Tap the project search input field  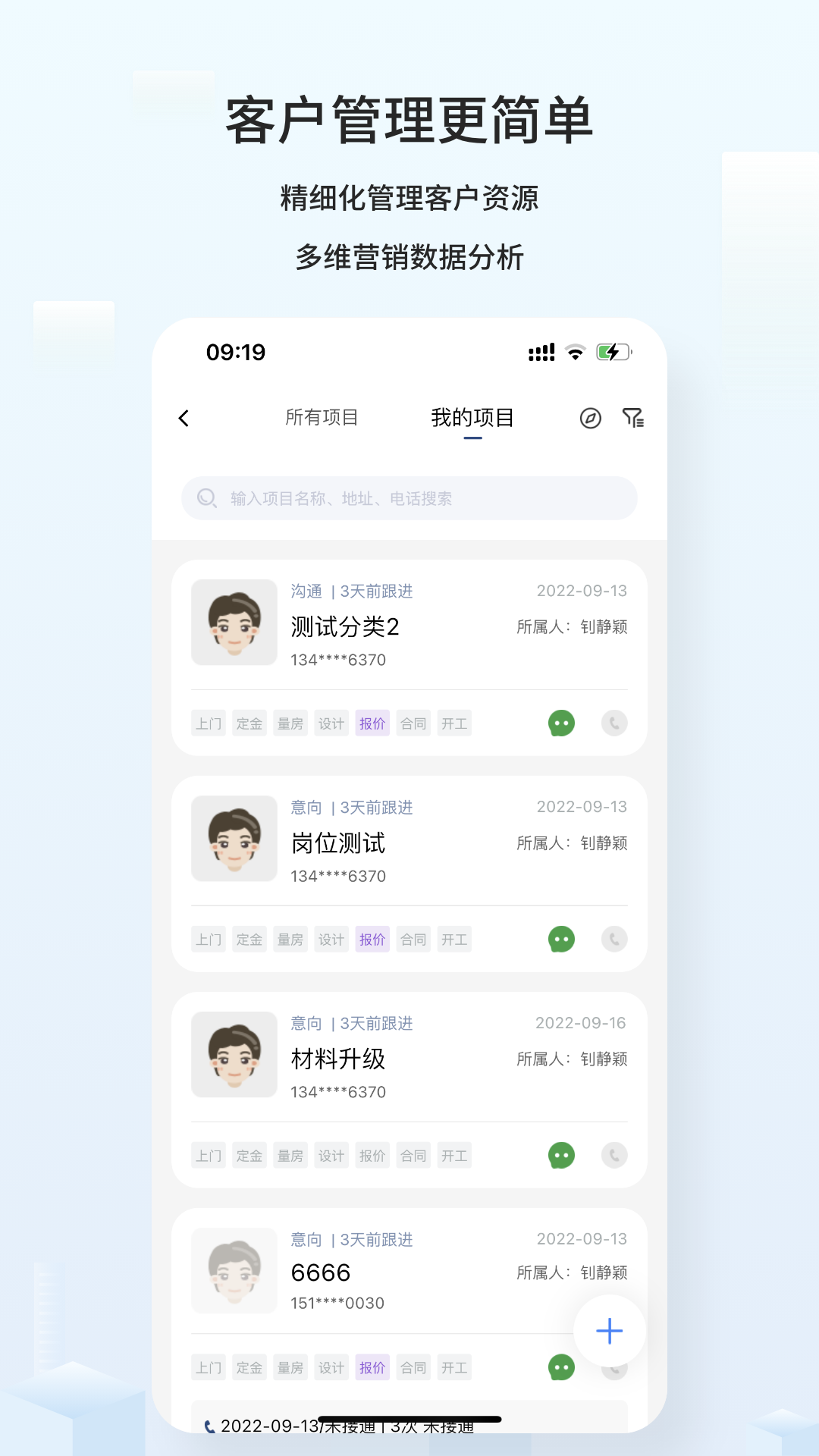click(x=409, y=498)
